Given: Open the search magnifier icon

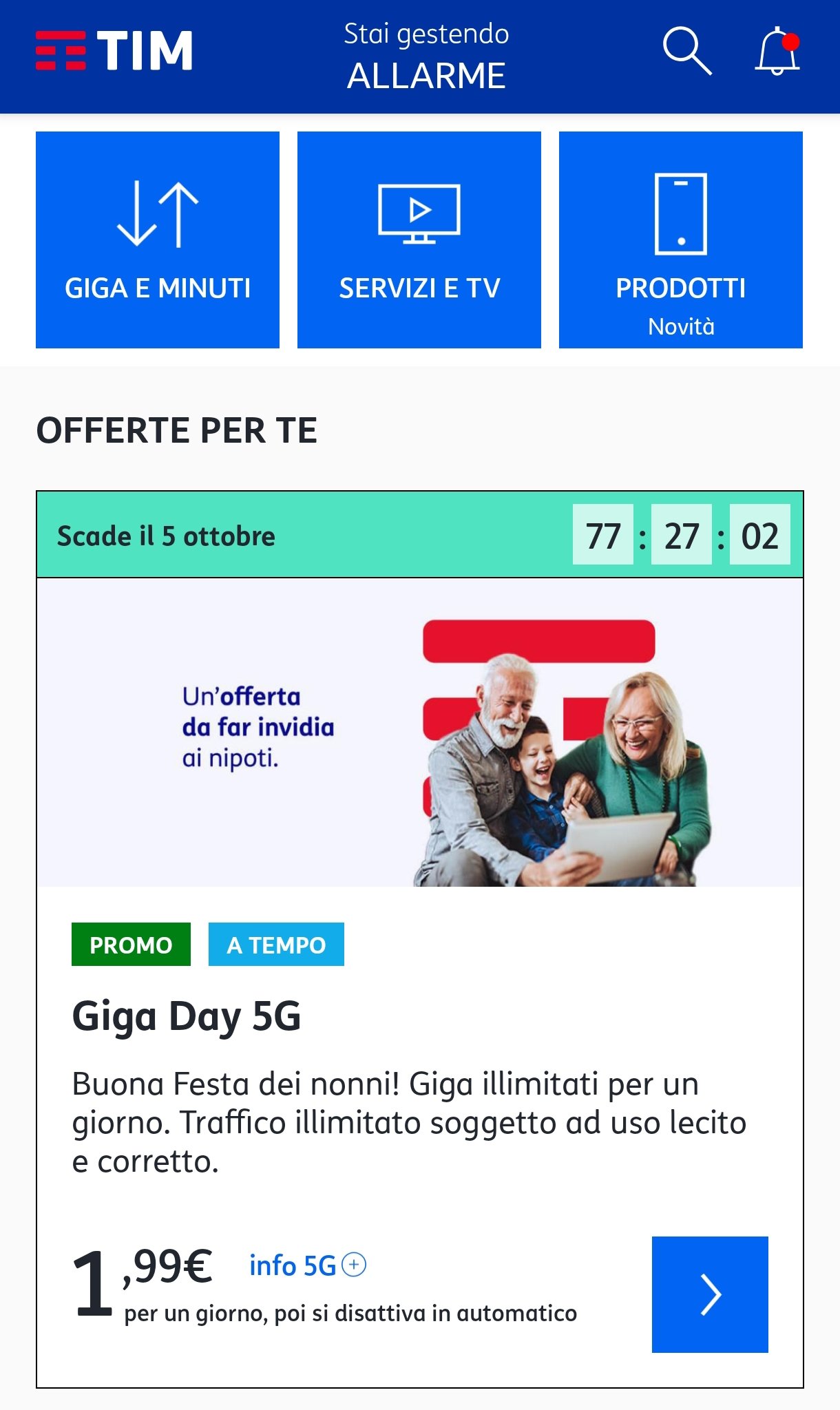Looking at the screenshot, I should tap(686, 51).
